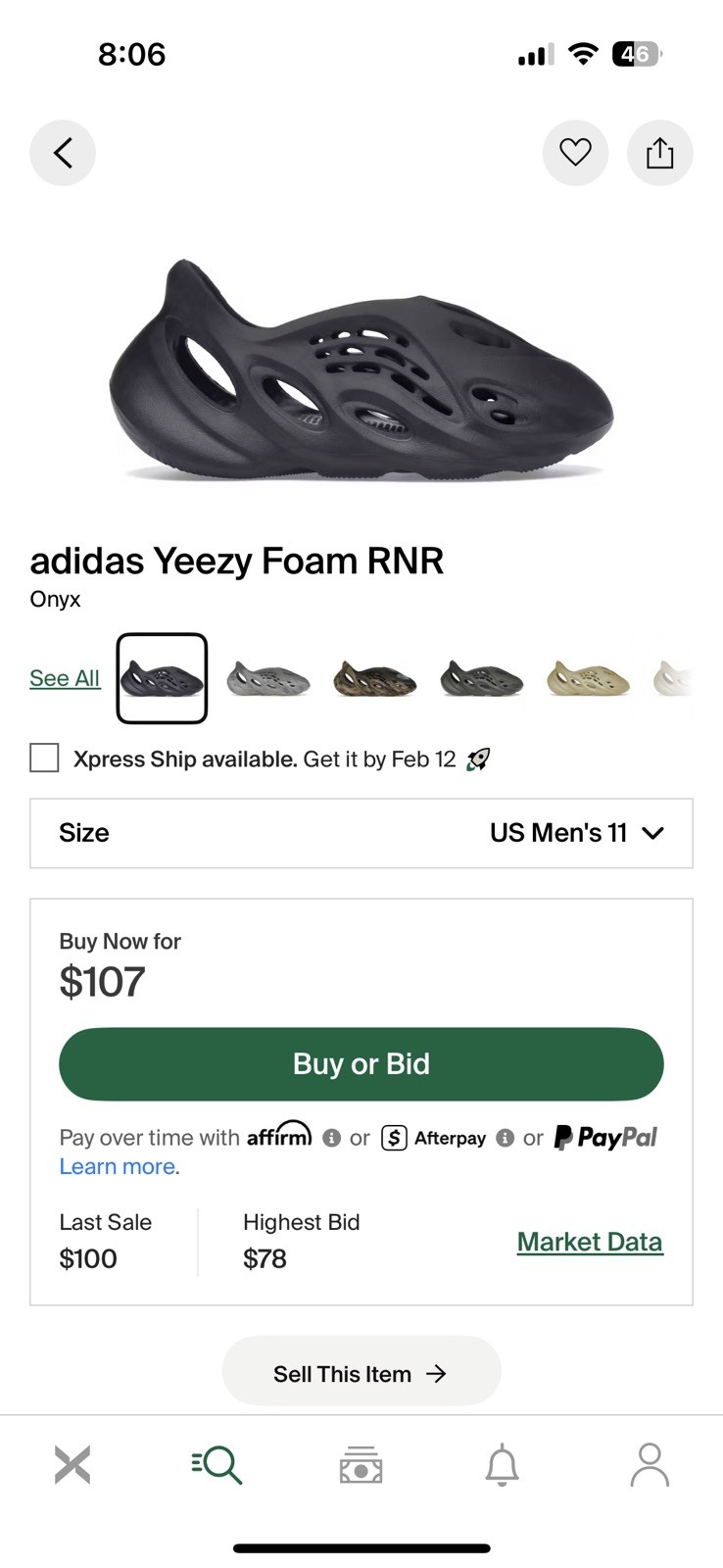Viewport: 723px width, 1568px height.
Task: View info about Affirm payments
Action: point(331,1138)
